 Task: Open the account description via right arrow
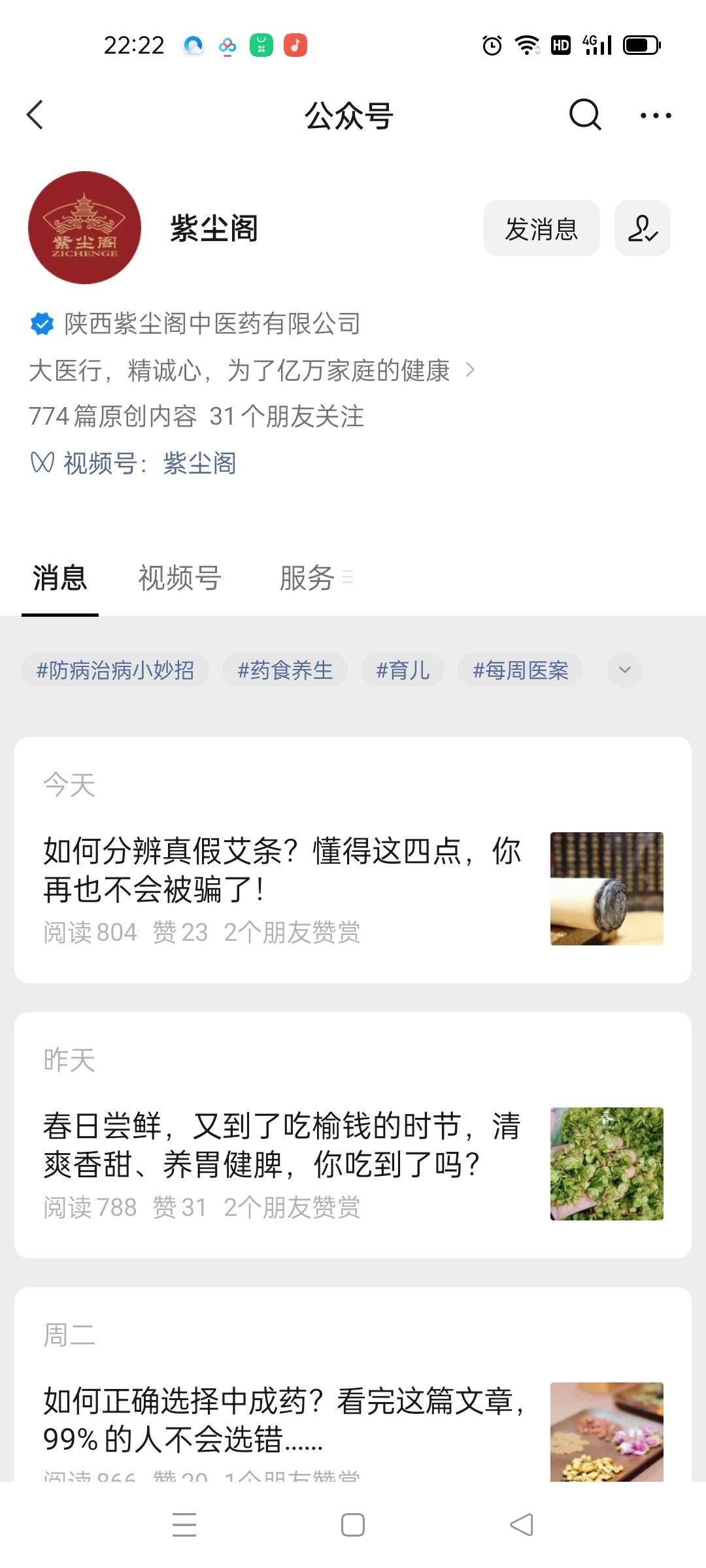coord(469,370)
